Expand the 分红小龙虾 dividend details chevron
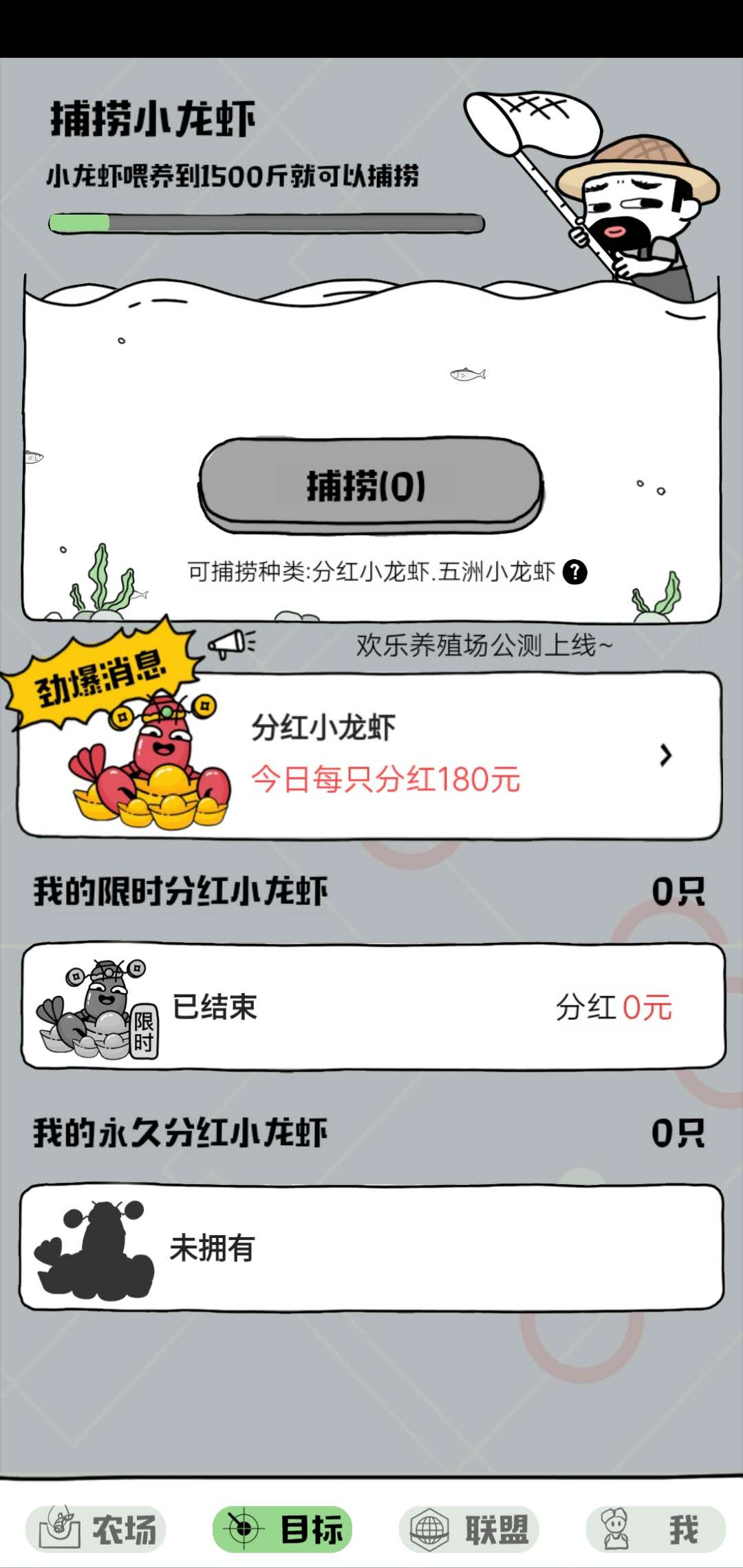The height and width of the screenshot is (1568, 743). coord(665,755)
